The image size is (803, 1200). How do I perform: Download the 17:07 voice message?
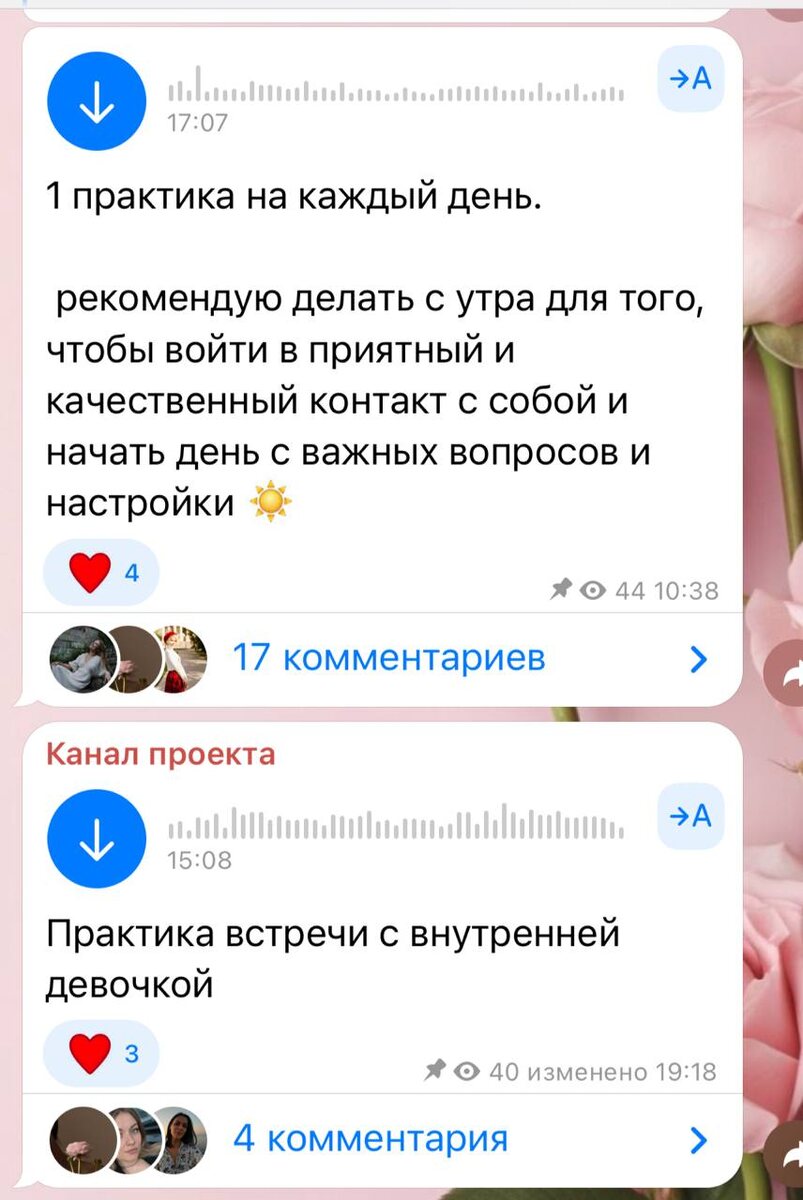tap(96, 101)
